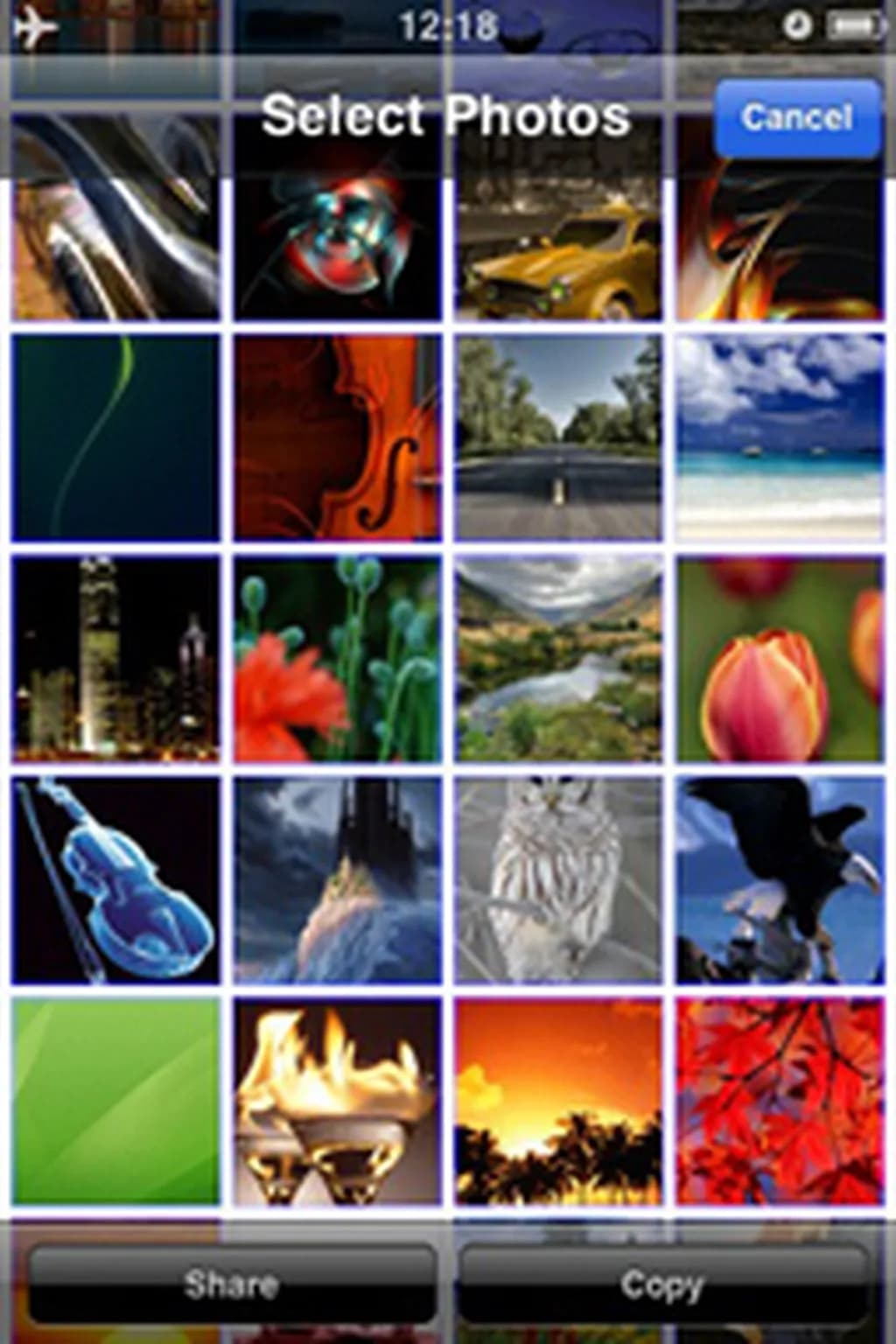
Task: Select the green swirl on dark teal photo
Action: coord(116,437)
